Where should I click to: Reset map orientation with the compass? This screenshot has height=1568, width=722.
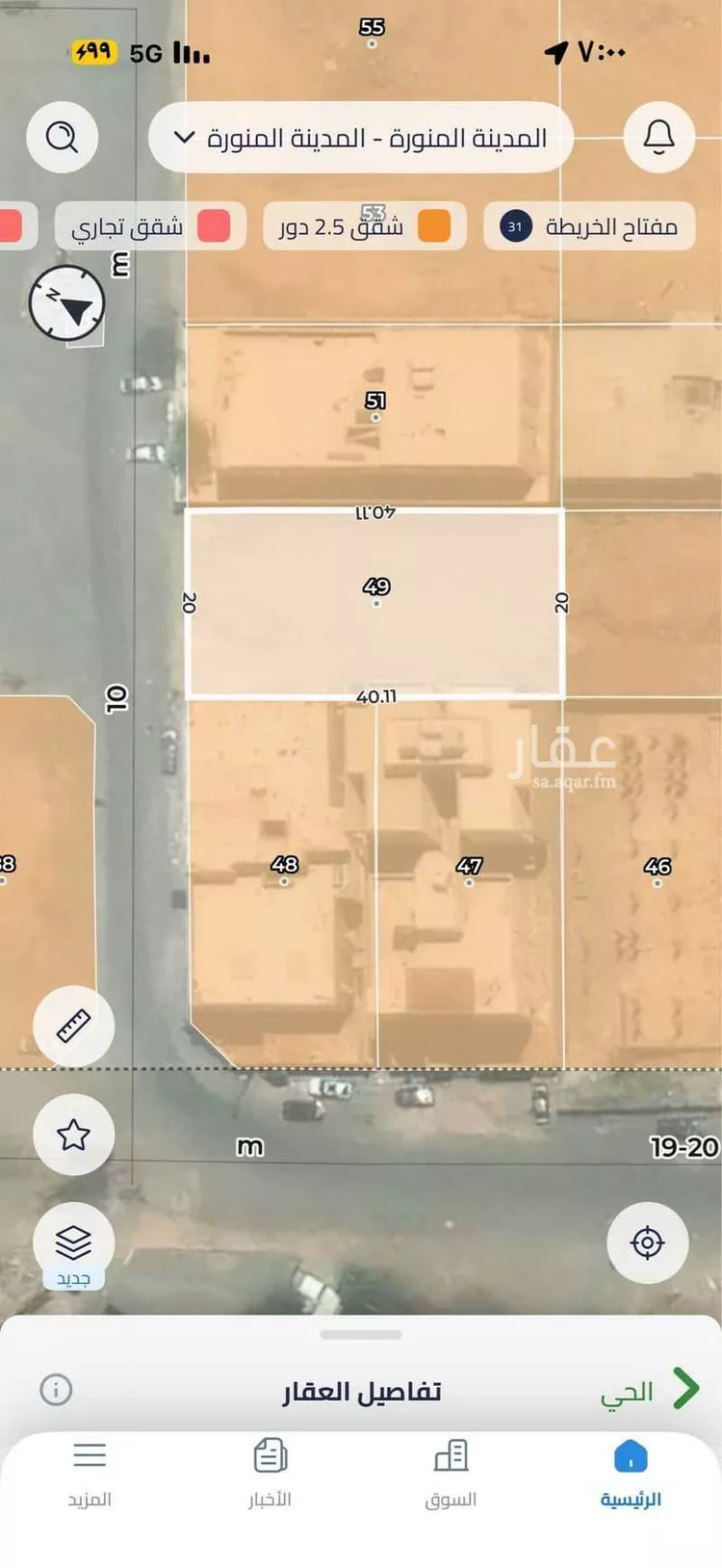coord(67,302)
